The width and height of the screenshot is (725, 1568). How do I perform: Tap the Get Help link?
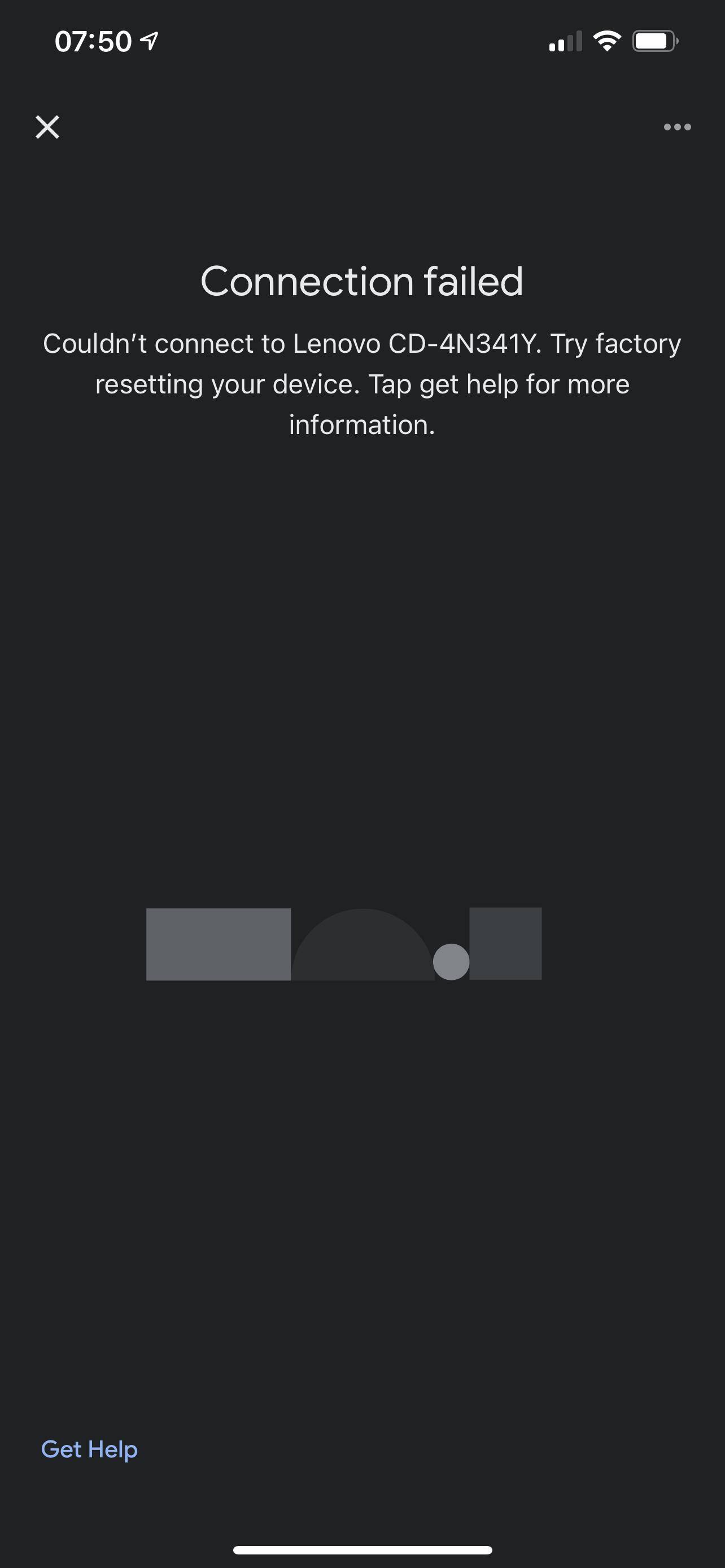click(89, 1449)
